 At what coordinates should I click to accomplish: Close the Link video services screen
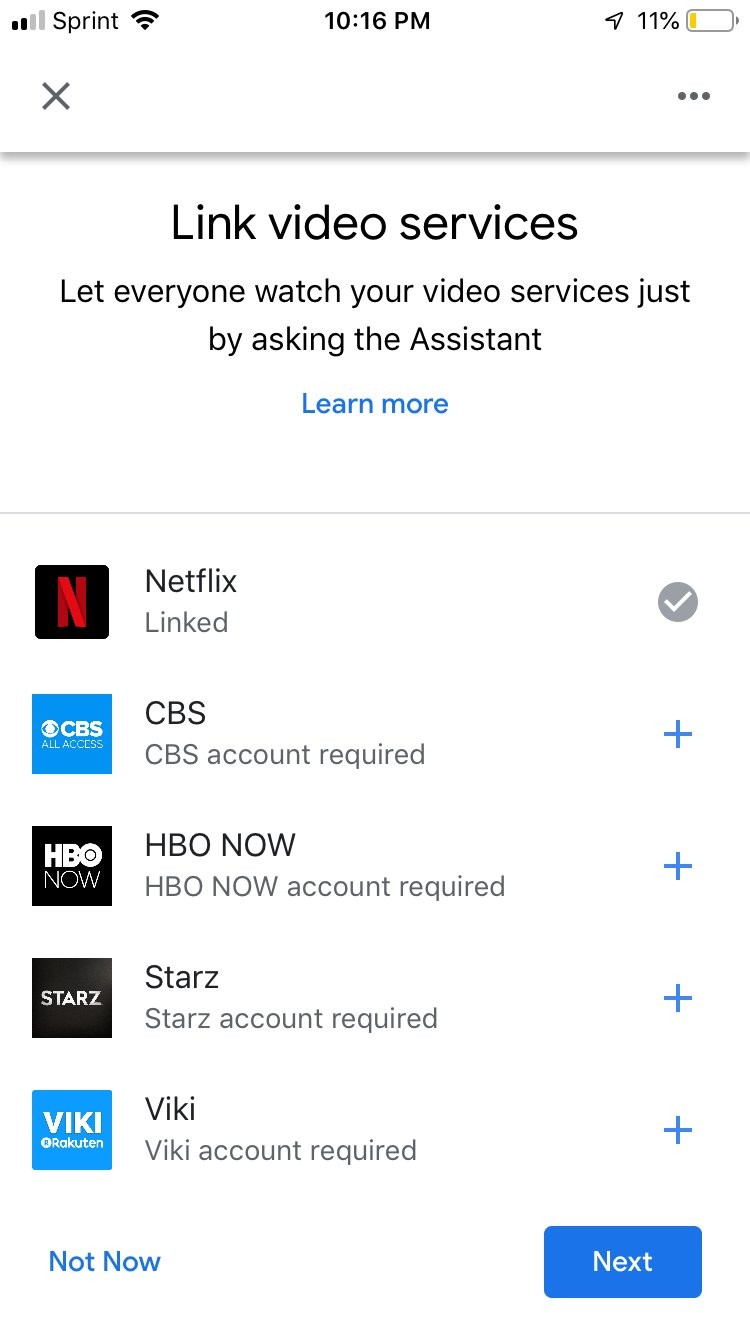pos(56,96)
